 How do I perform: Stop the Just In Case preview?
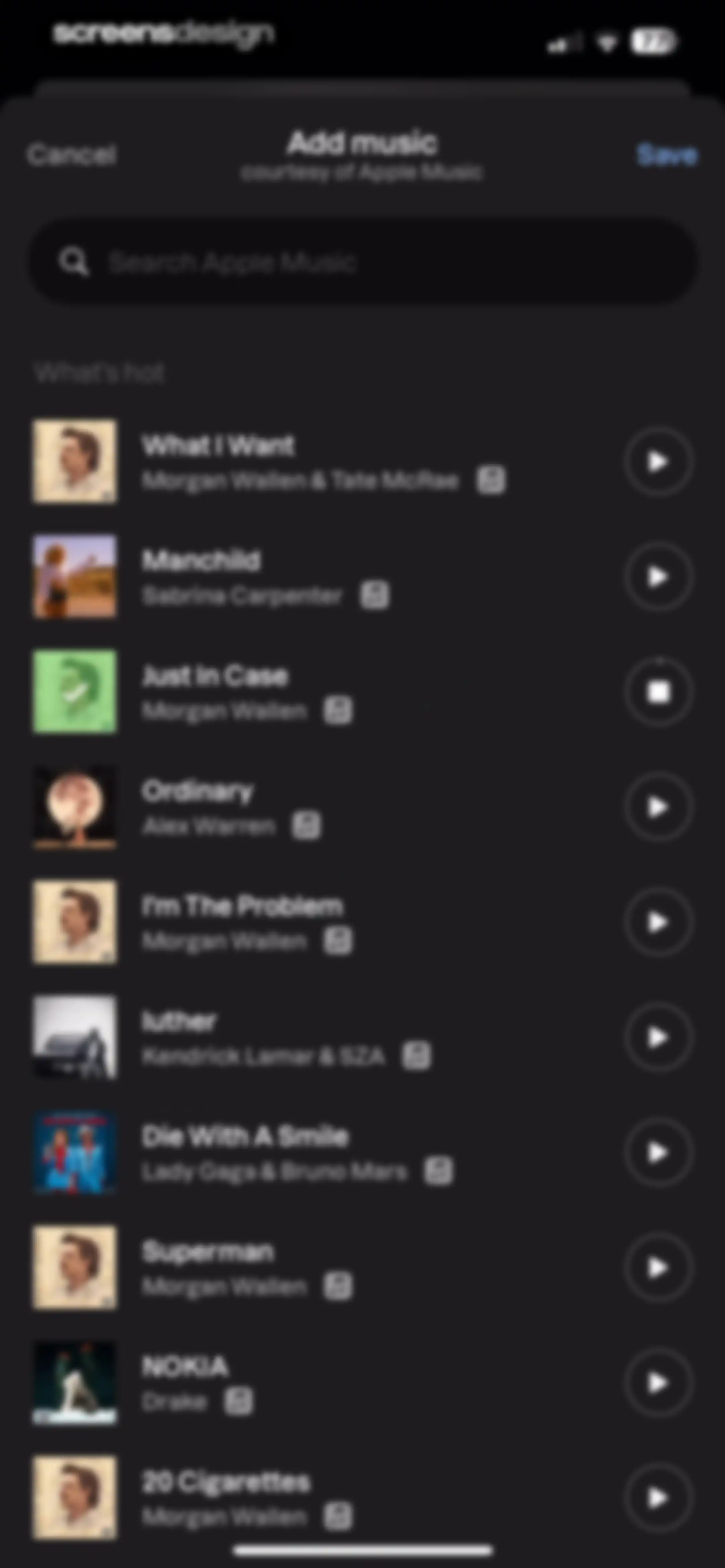(x=658, y=692)
